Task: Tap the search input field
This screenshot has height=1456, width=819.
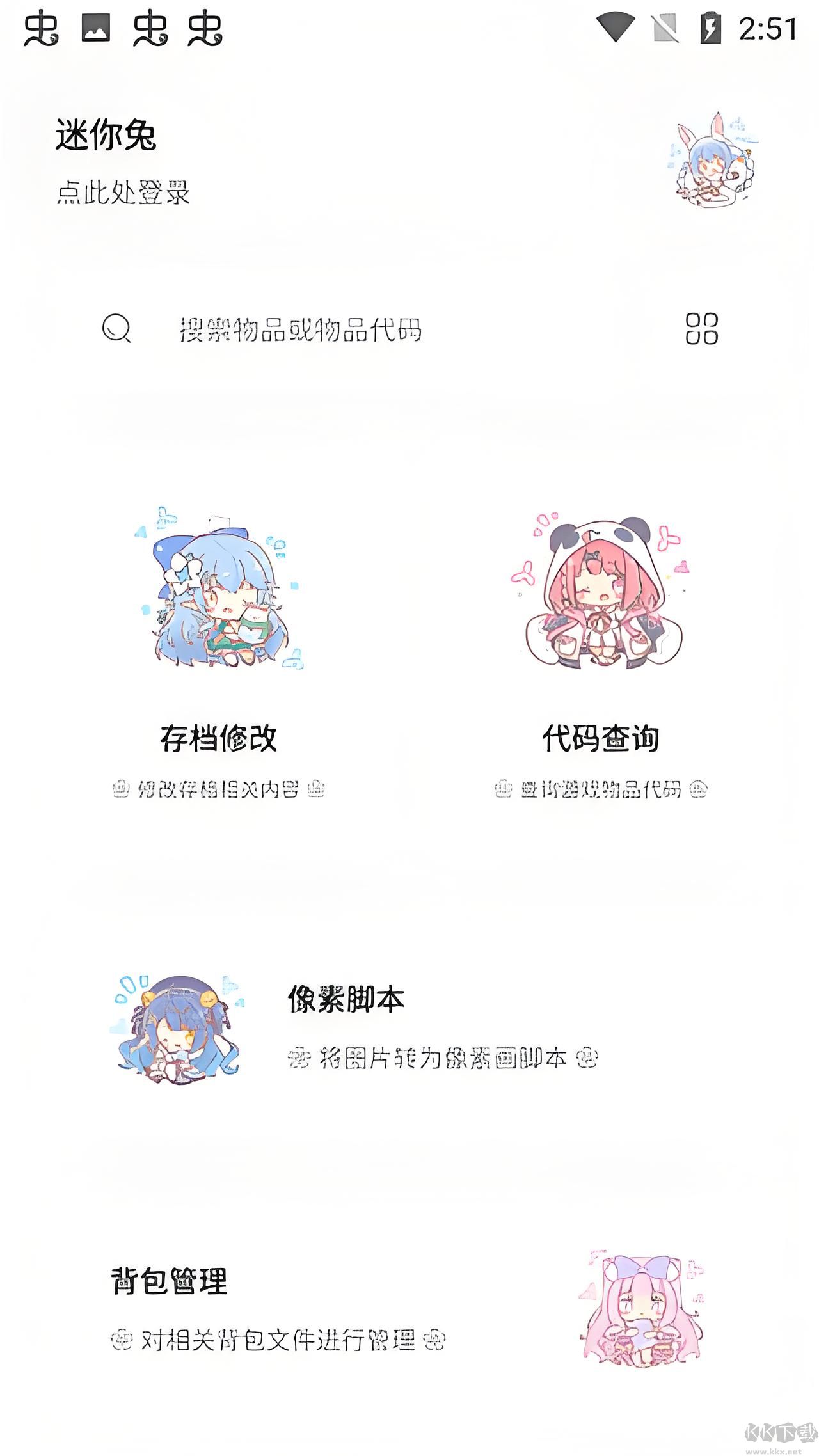Action: (301, 329)
